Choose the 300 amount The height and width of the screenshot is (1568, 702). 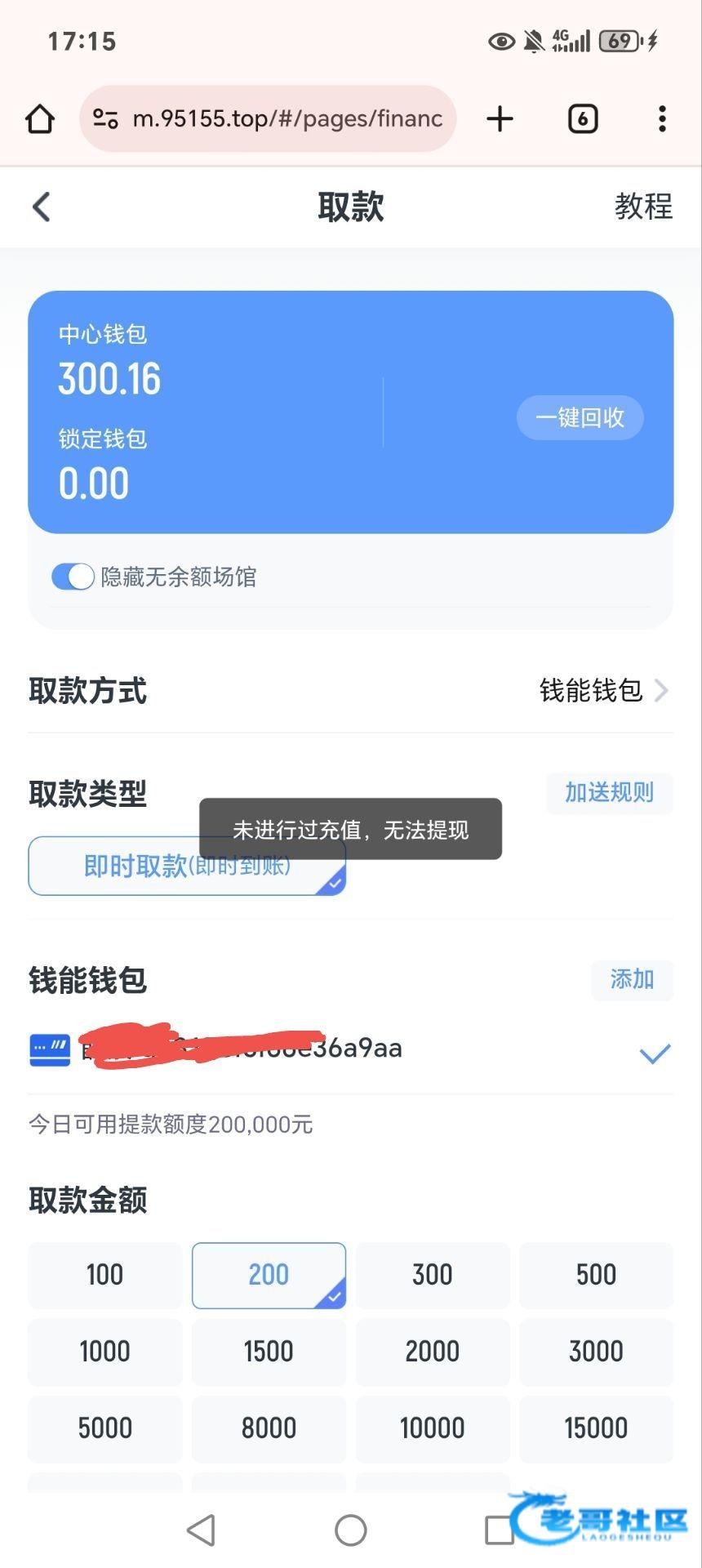[432, 1275]
